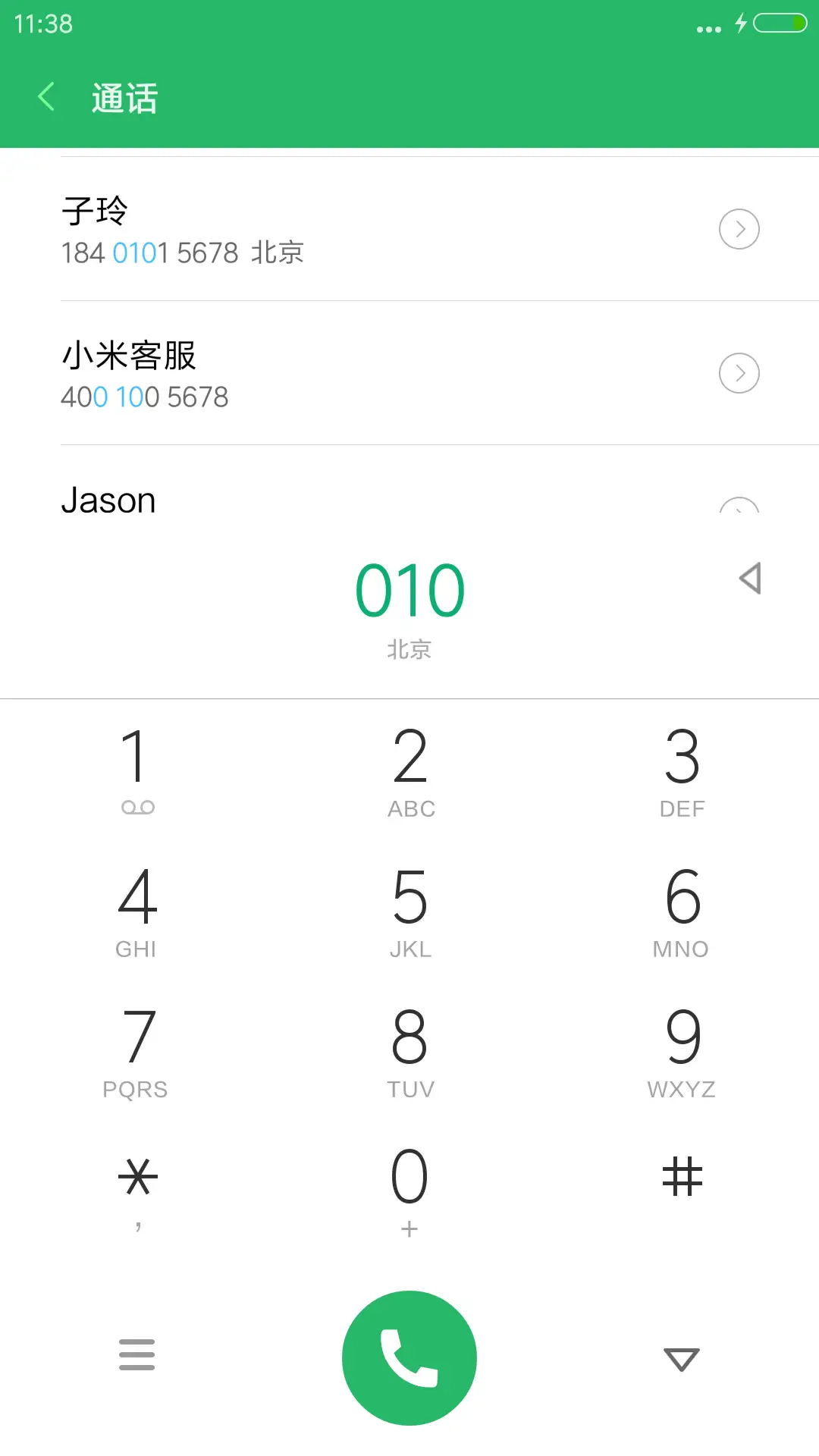The image size is (819, 1456).
Task: Tap the battery indicator in status bar
Action: [x=782, y=24]
